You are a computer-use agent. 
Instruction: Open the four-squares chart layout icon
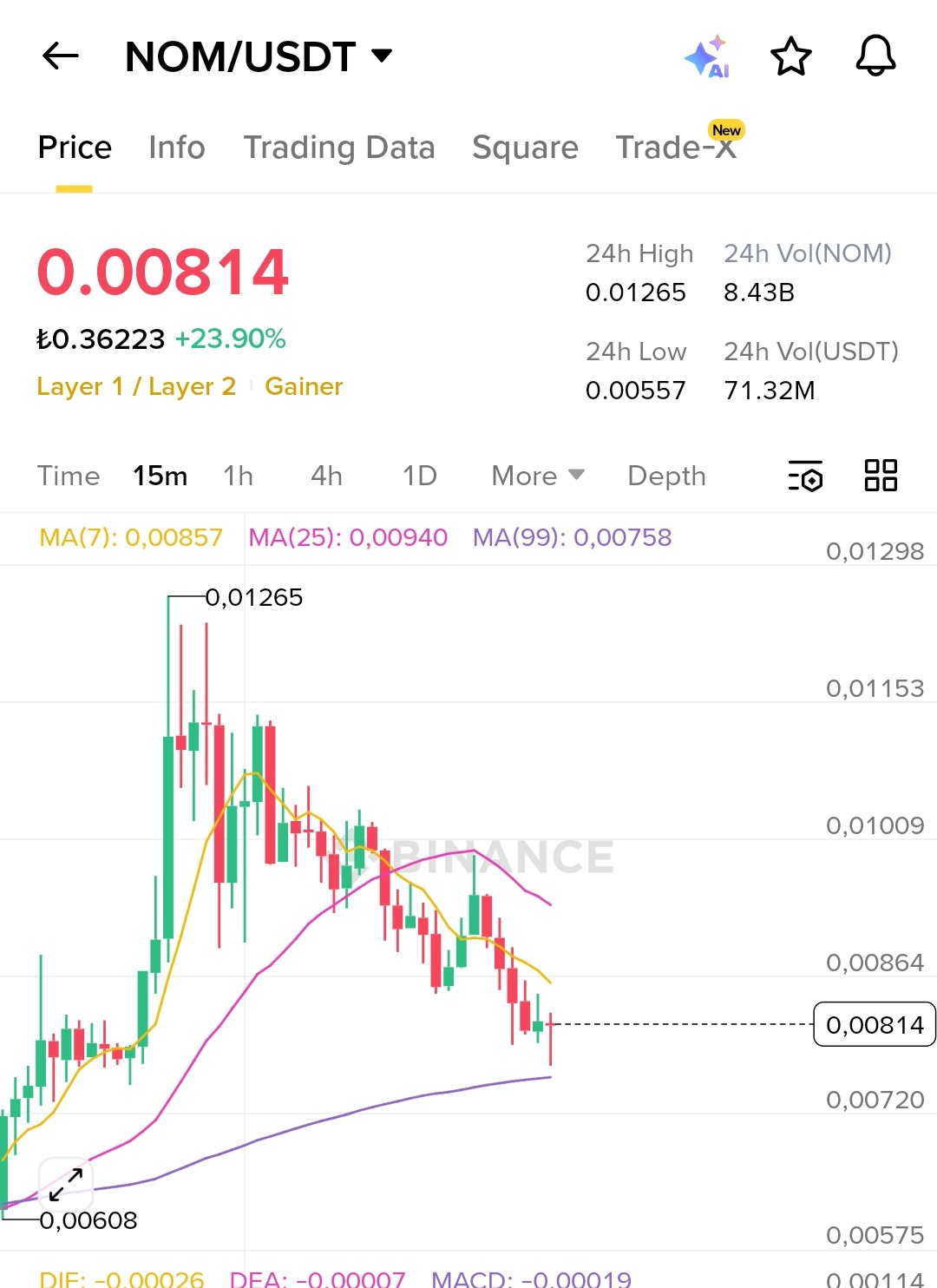(x=881, y=476)
